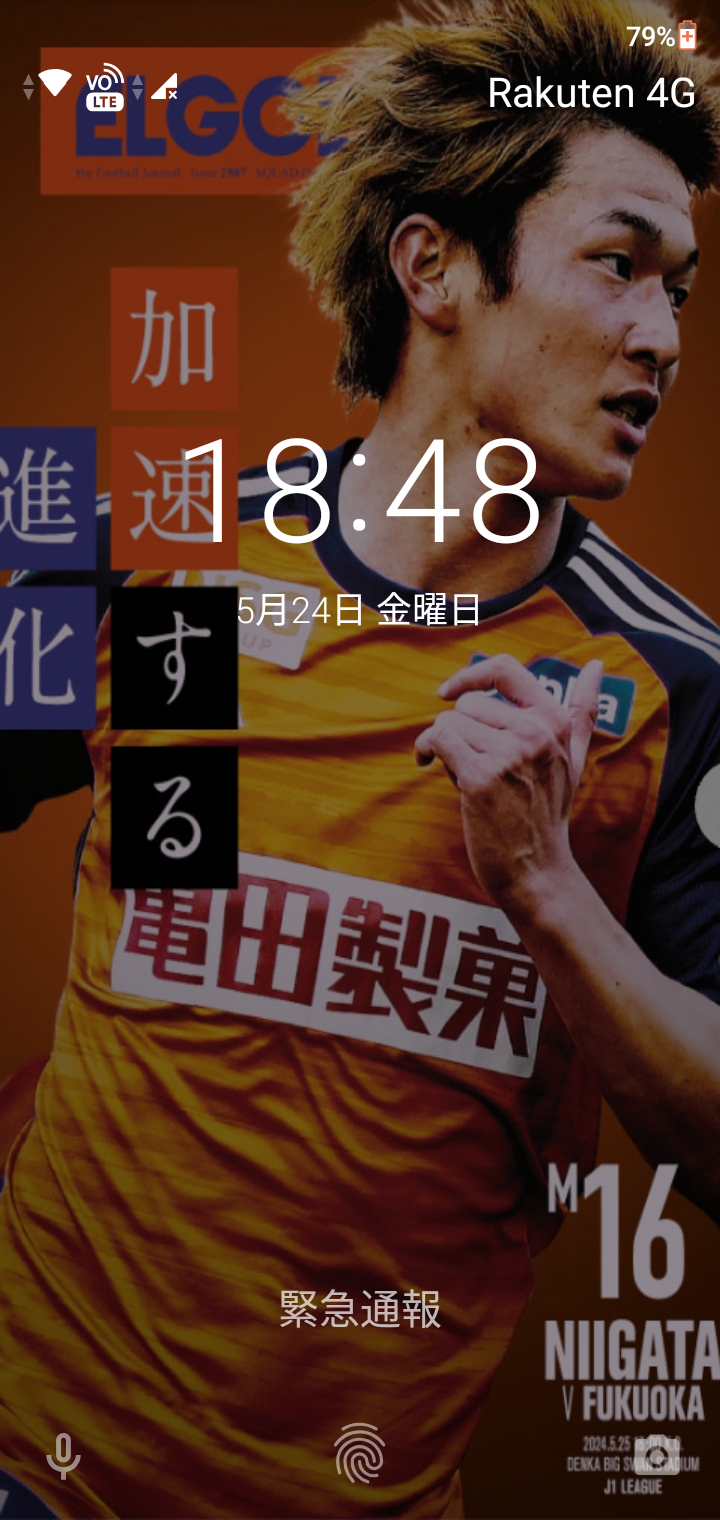Tap 緊急通報 emergency call button
720x1520 pixels.
click(x=360, y=1309)
